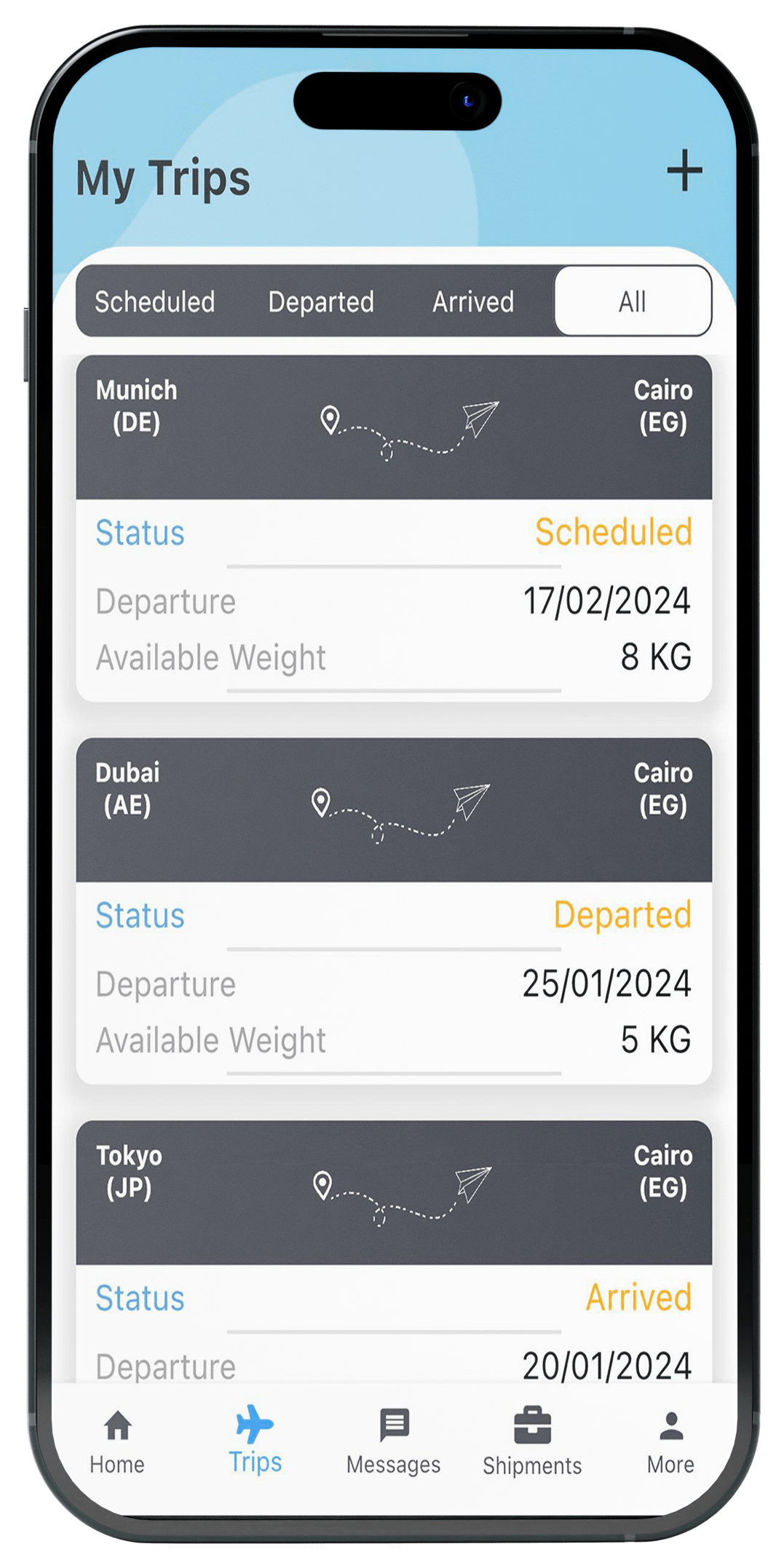Show Departed trips only
Screen dimensions: 784x1568
point(320,301)
